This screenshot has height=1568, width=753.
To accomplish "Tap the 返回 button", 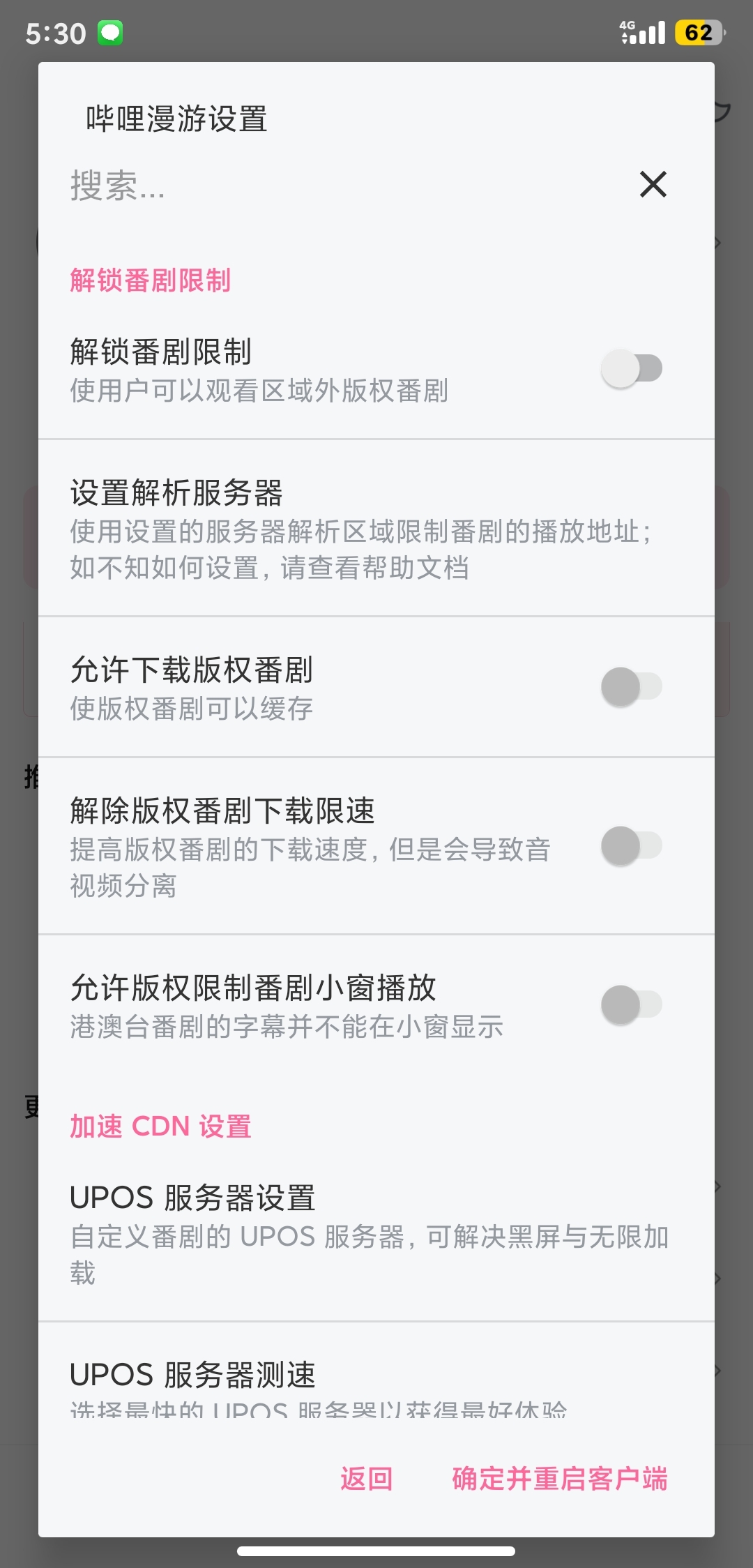I will click(x=367, y=1478).
